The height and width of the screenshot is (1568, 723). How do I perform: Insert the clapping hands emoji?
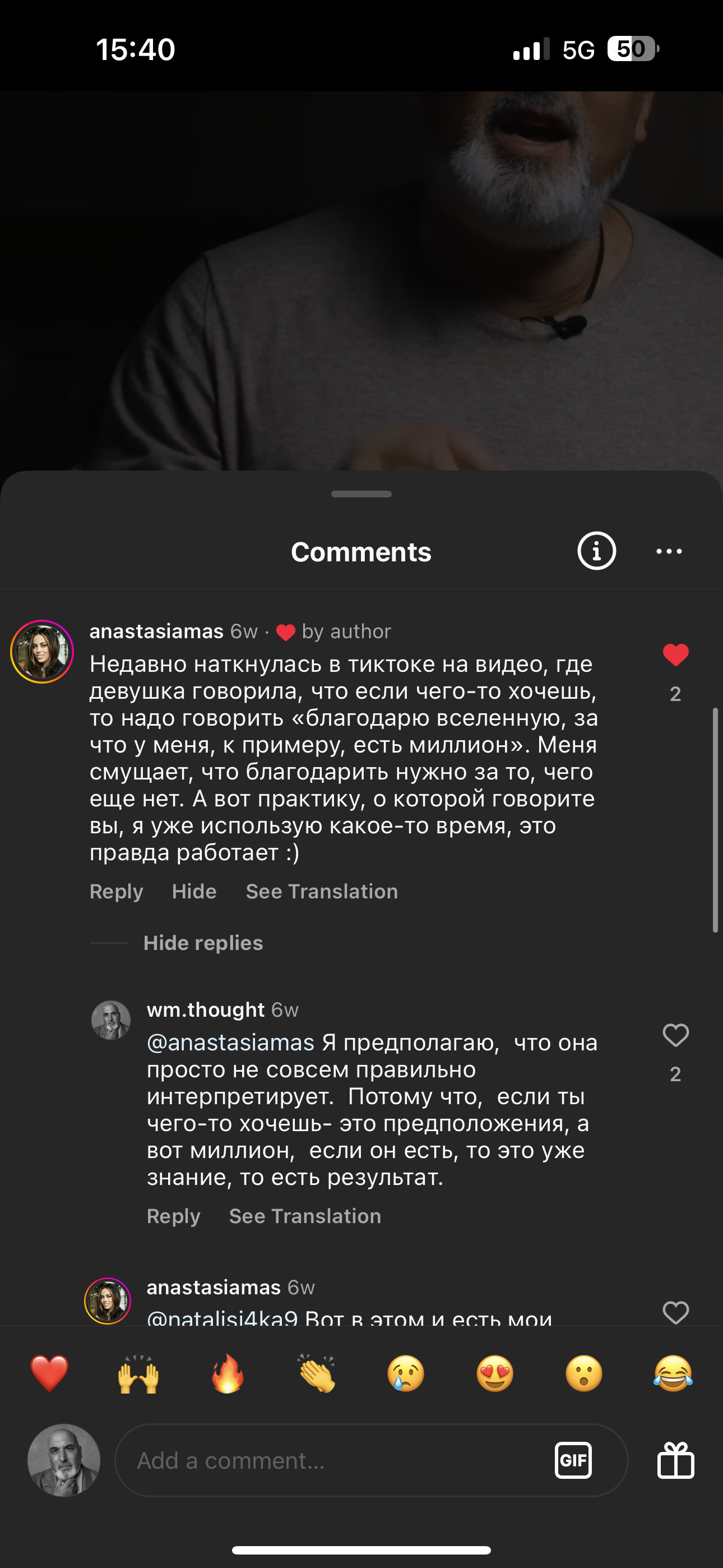click(317, 1375)
